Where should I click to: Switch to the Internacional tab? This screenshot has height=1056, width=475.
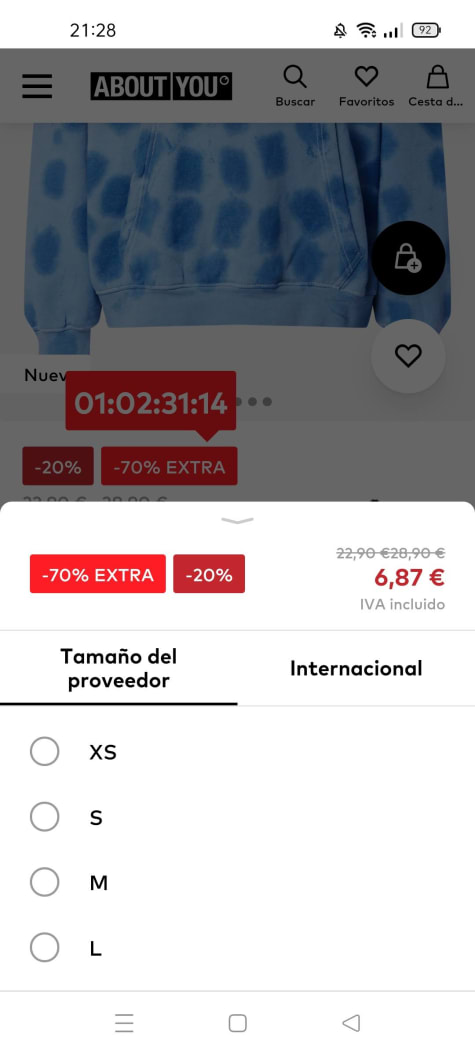click(x=356, y=668)
